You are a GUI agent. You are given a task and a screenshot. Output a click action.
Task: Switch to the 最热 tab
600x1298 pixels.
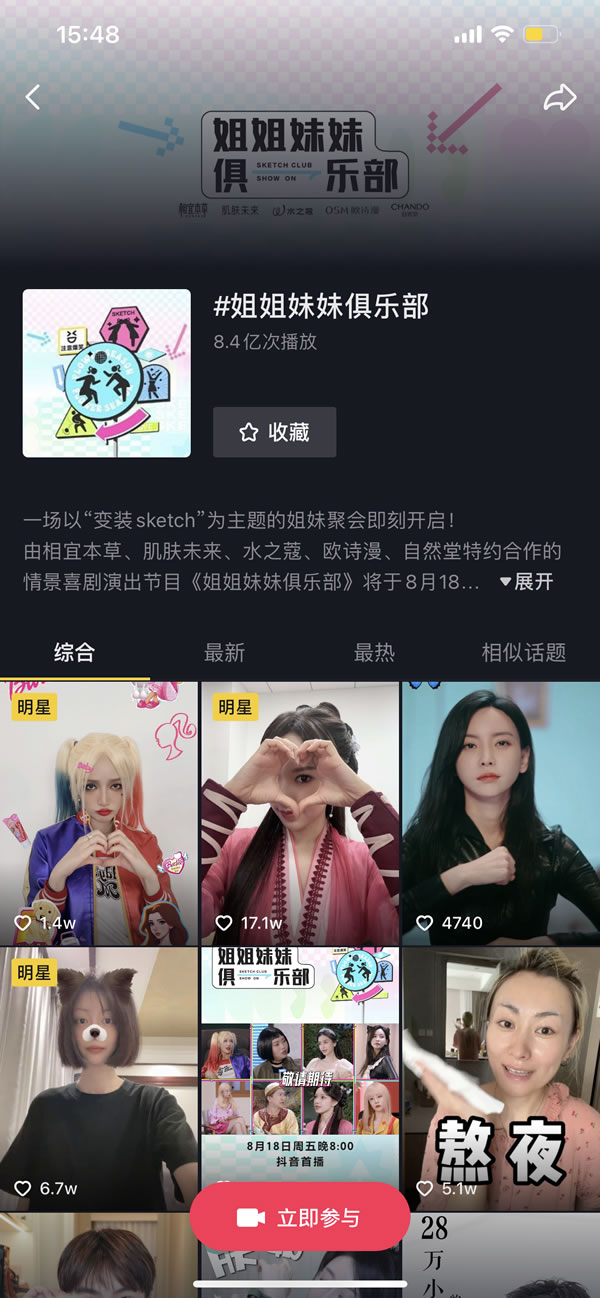[374, 652]
